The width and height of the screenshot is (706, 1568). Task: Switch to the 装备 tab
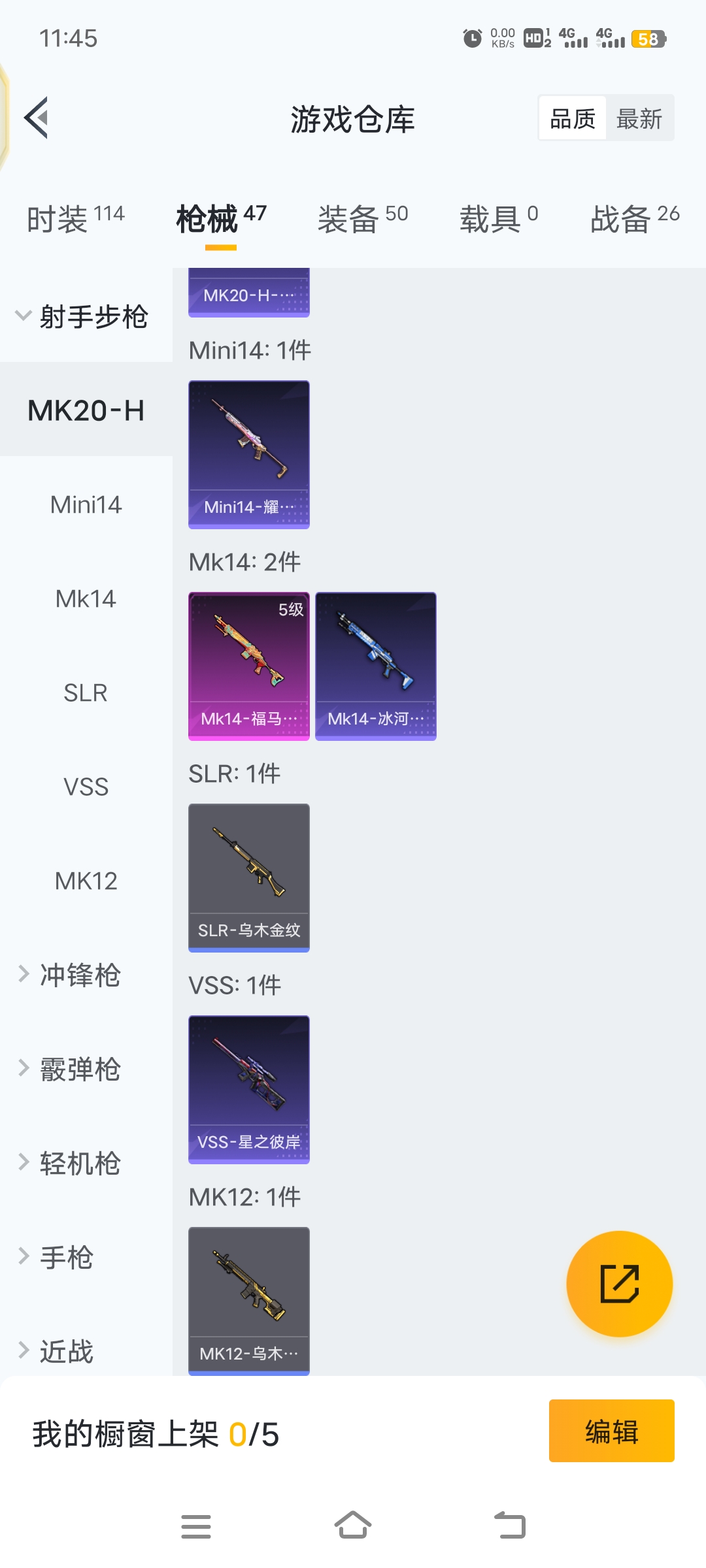click(x=363, y=218)
